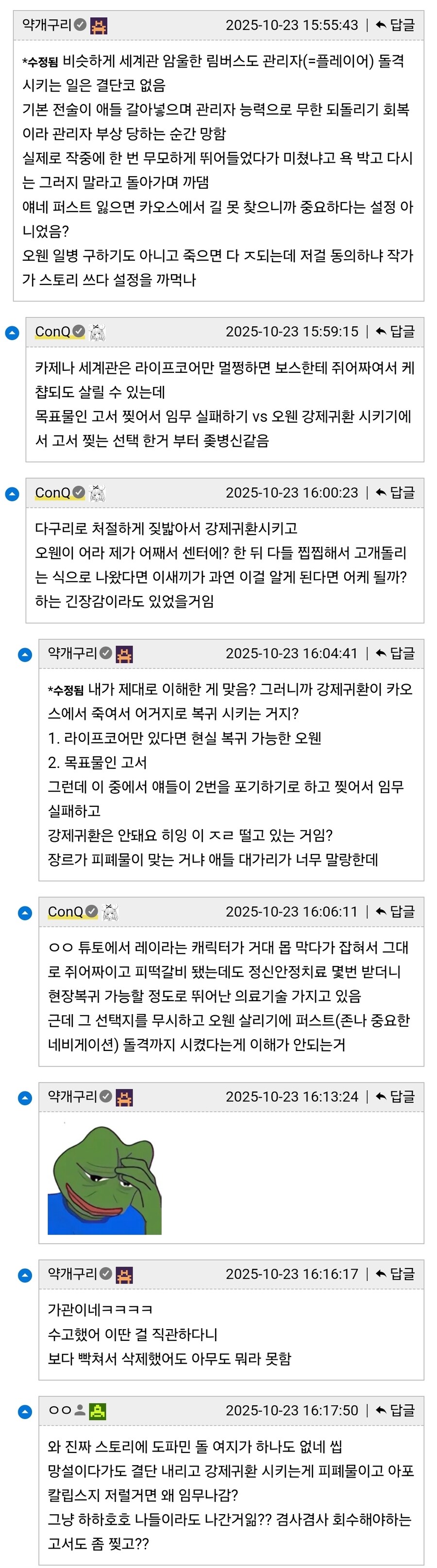This screenshot has height=1568, width=437.
Task: Reply to 약개구리's 16:13:24 frog image comment
Action: click(395, 1096)
